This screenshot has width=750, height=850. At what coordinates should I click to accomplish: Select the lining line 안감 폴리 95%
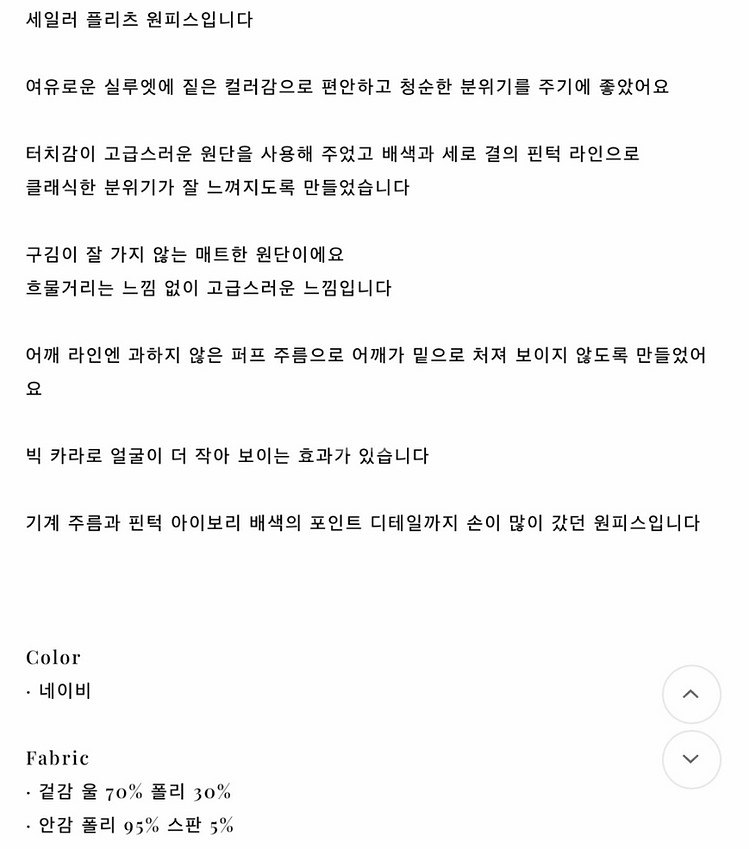(x=130, y=826)
